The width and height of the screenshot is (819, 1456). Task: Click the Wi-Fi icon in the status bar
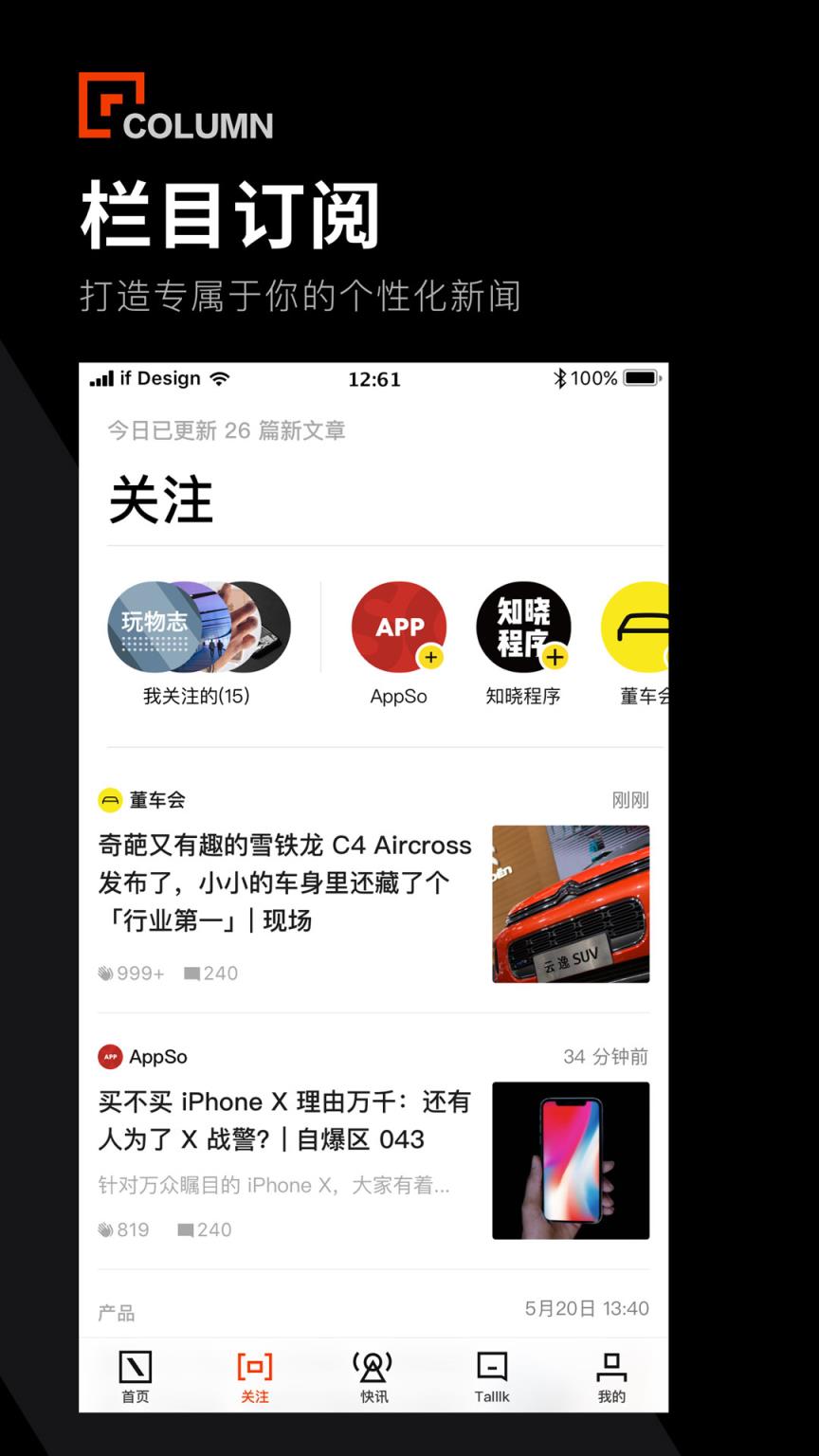220,377
